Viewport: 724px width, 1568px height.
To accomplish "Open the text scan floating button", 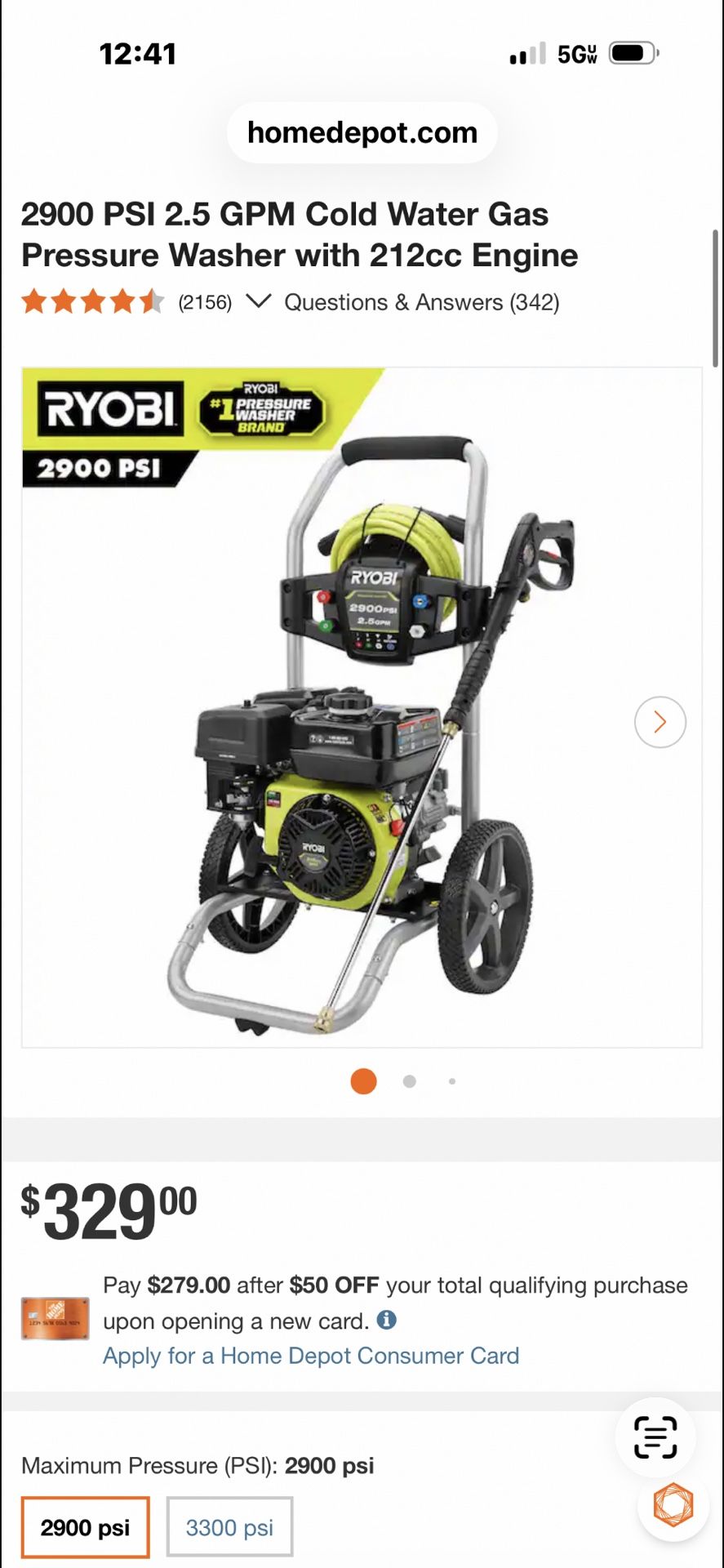I will (x=655, y=1437).
